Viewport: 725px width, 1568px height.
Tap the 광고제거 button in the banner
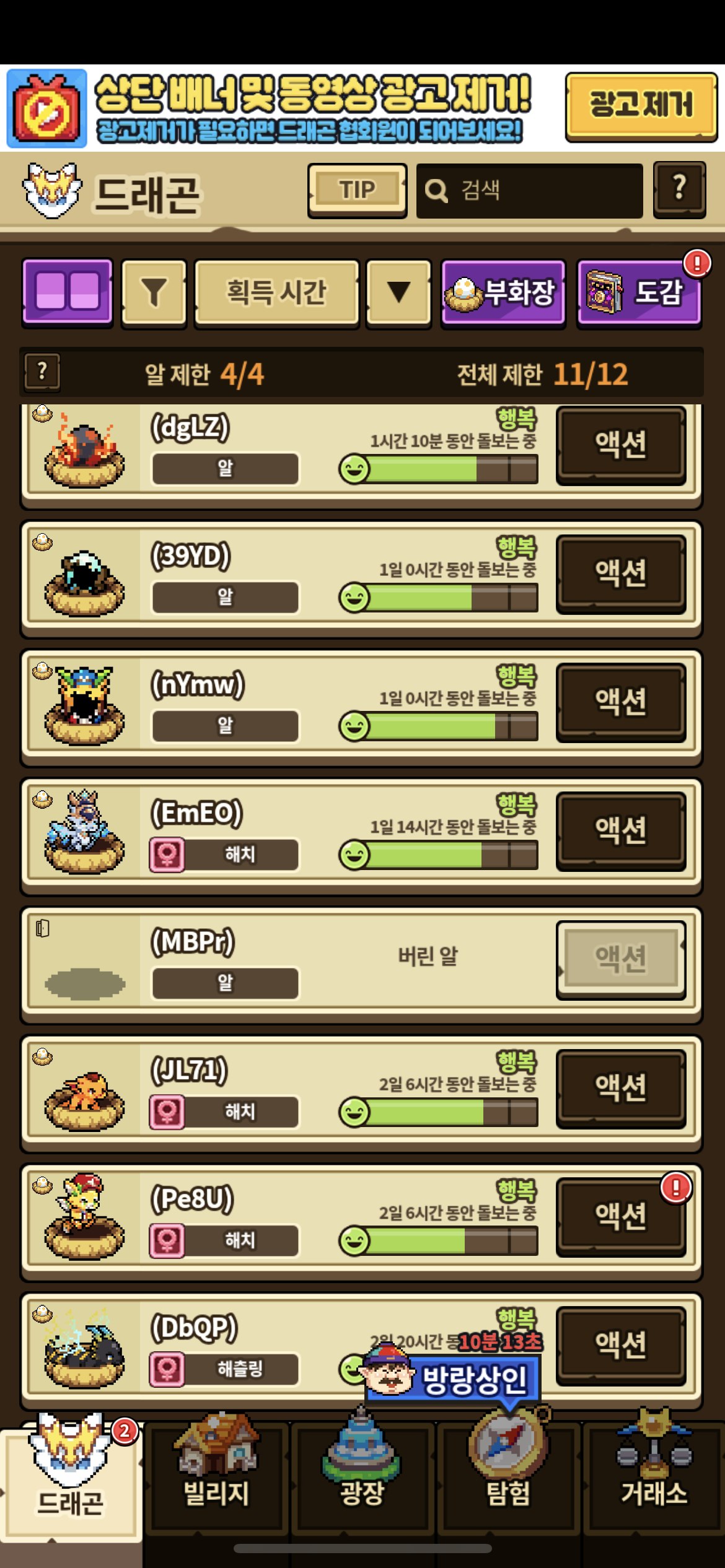641,107
